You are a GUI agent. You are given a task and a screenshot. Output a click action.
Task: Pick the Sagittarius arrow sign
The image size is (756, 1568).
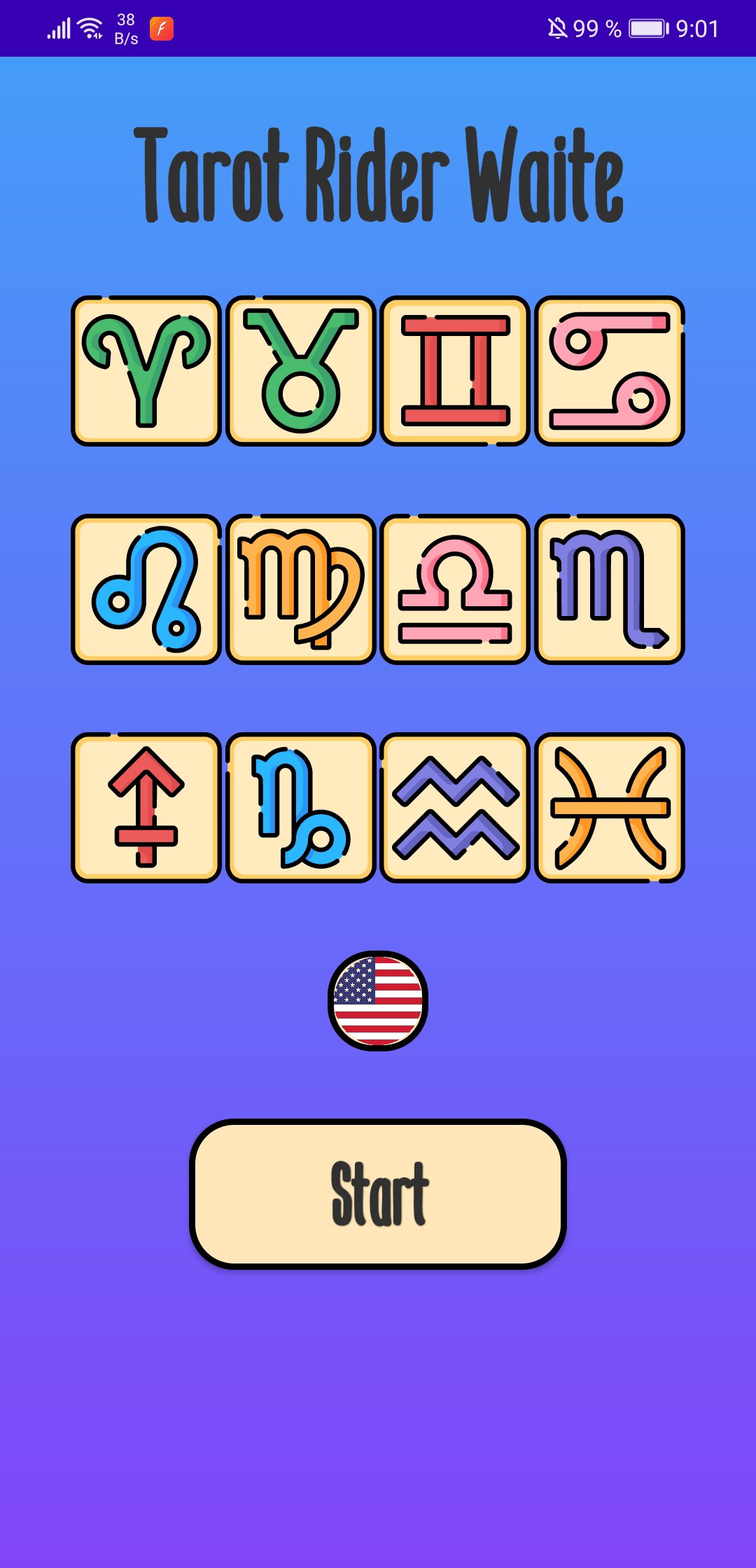coord(146,808)
